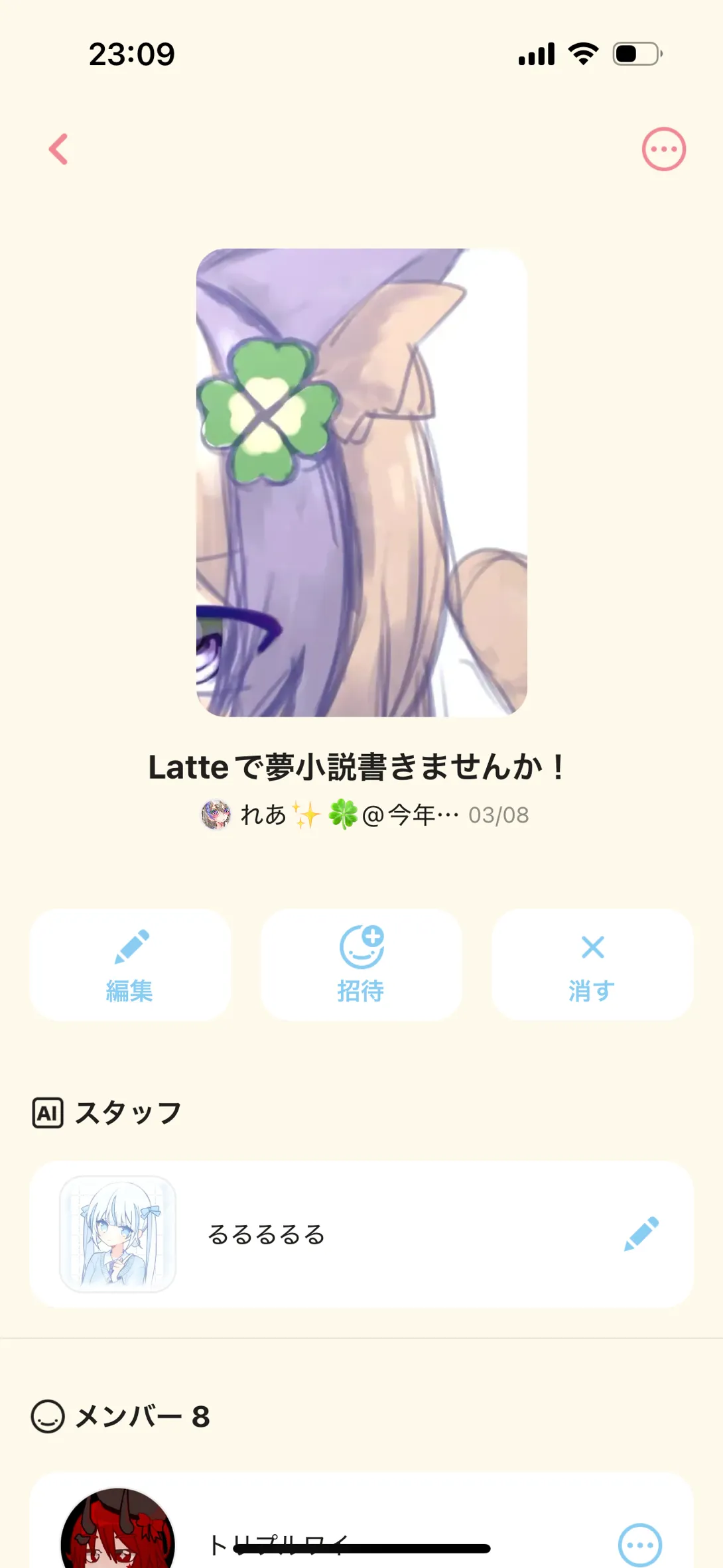Open options for member トリプルワイ
Image resolution: width=723 pixels, height=1568 pixels.
[x=639, y=1544]
